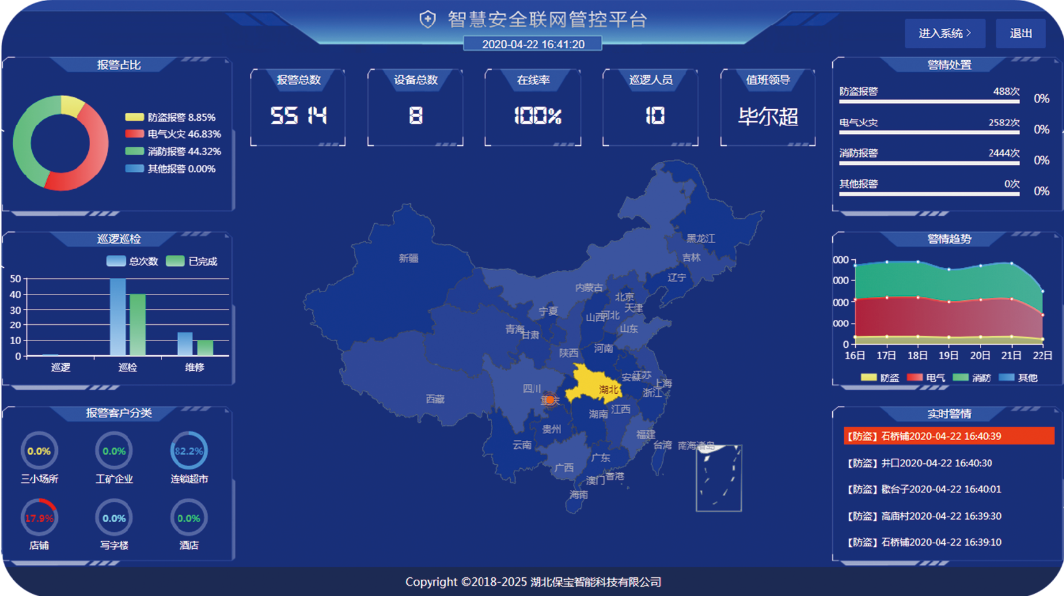Tap the 退出 button to log out
The width and height of the screenshot is (1064, 596).
click(1021, 33)
